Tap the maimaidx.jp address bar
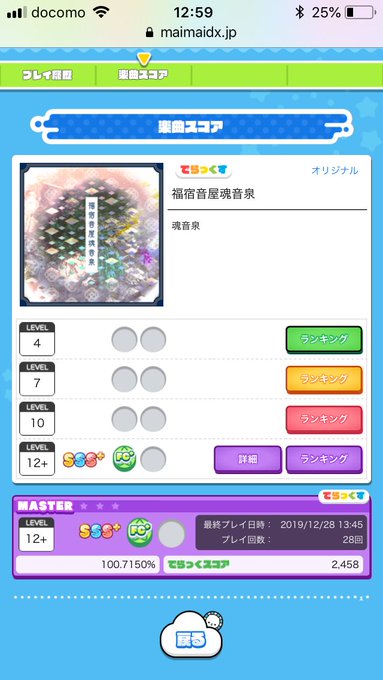This screenshot has height=680, width=383. [191, 33]
